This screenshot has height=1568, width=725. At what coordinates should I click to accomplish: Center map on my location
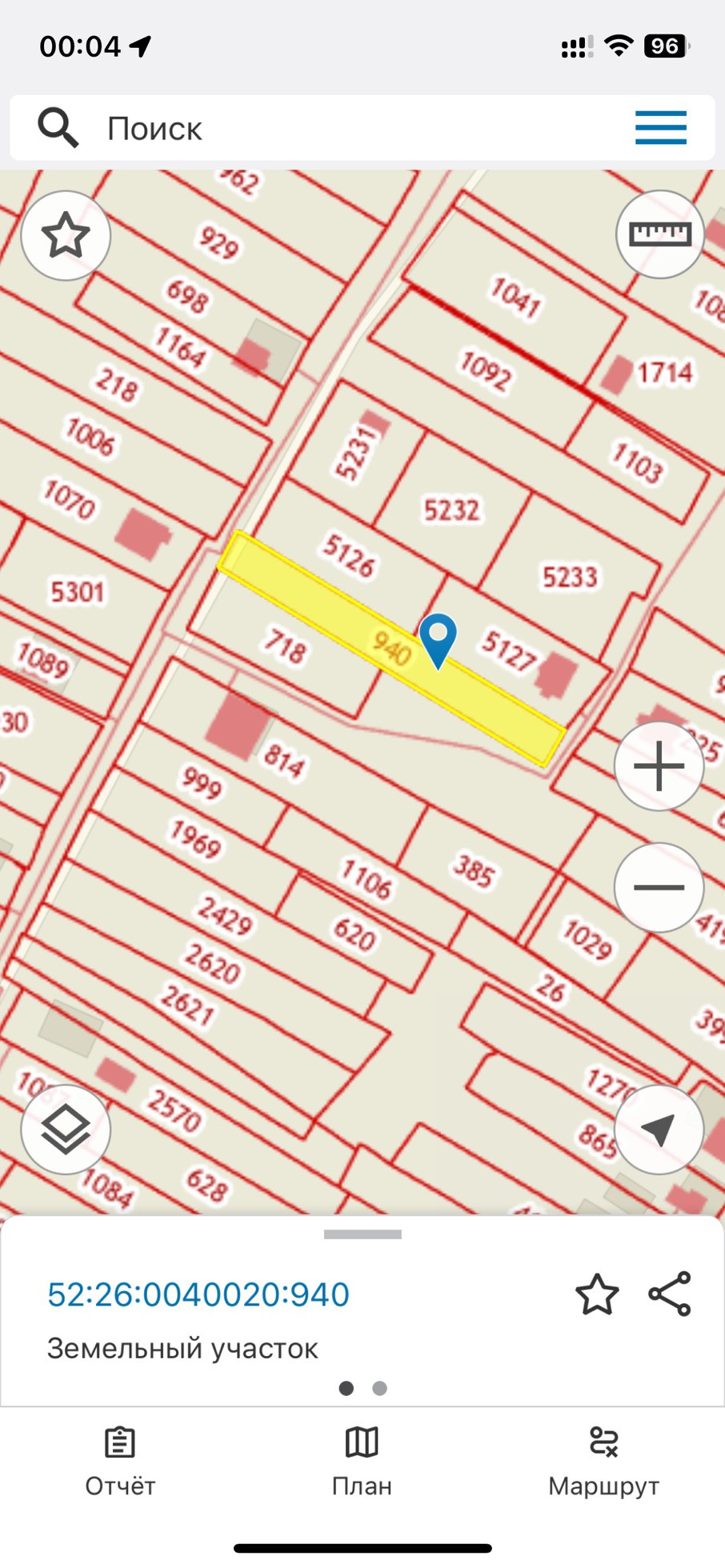point(659,1130)
